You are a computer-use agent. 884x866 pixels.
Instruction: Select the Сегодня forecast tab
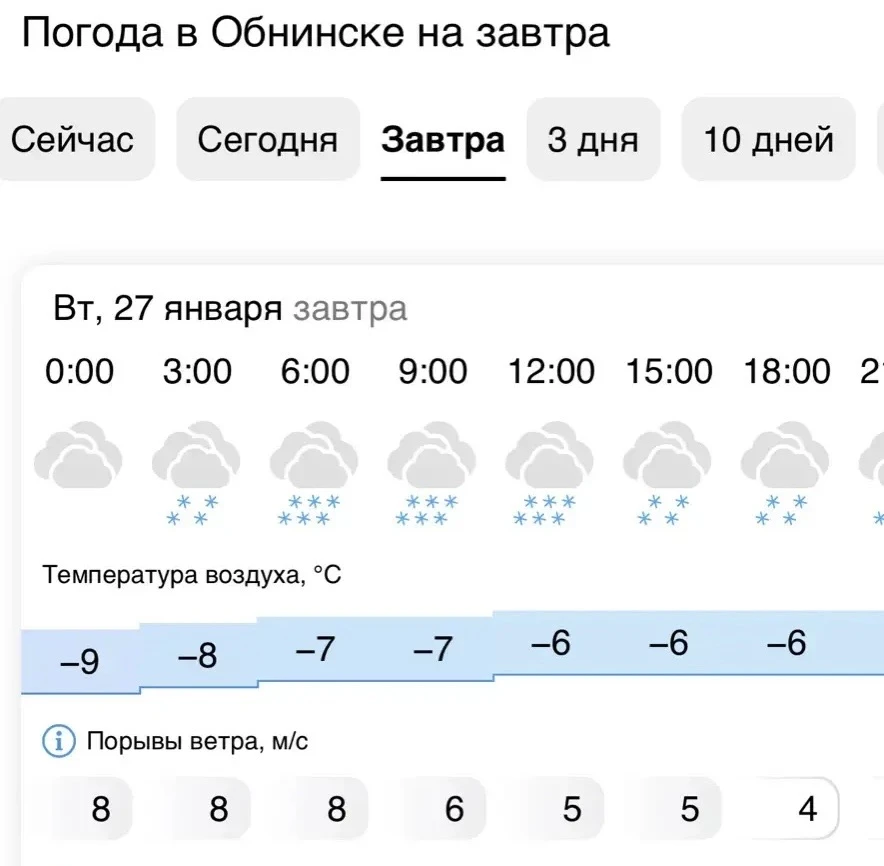click(x=267, y=139)
